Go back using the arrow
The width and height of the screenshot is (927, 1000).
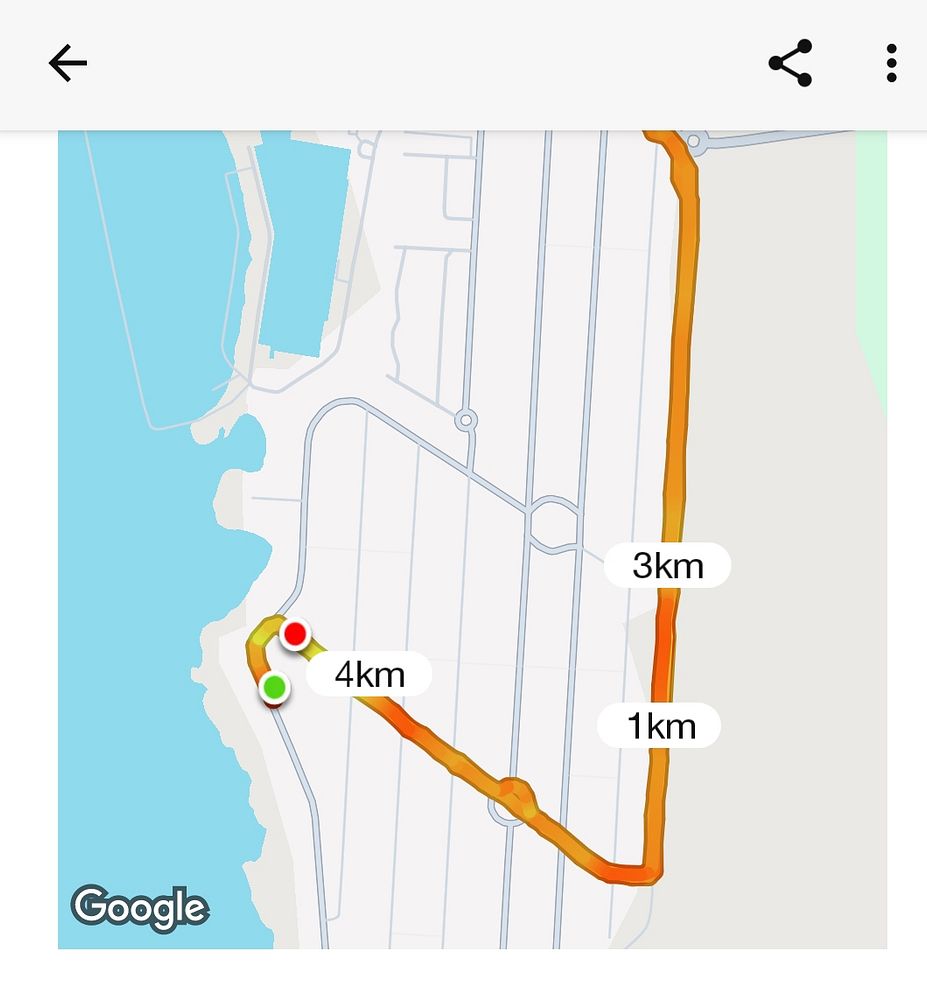[x=68, y=64]
